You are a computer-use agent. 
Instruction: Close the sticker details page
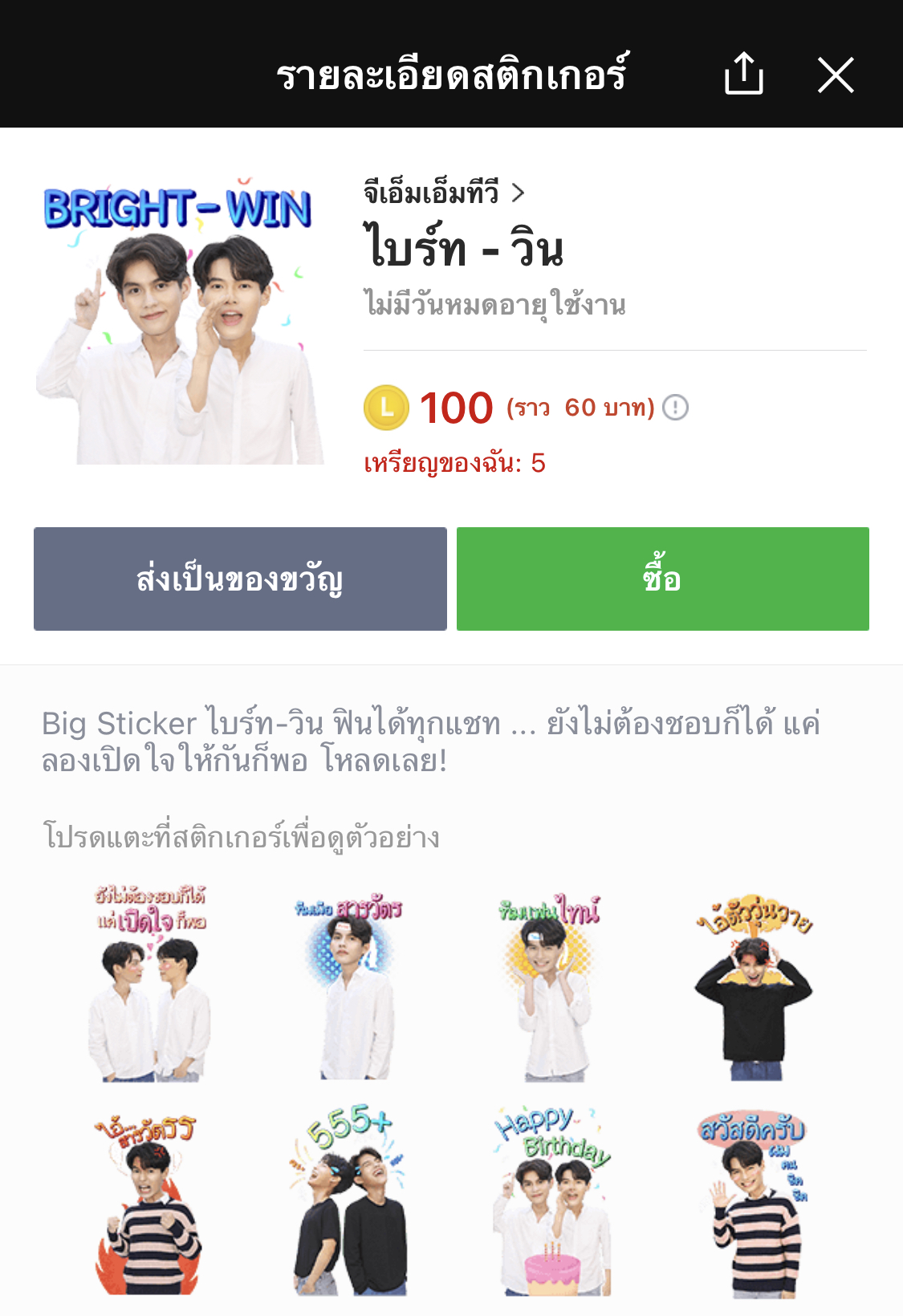click(836, 75)
